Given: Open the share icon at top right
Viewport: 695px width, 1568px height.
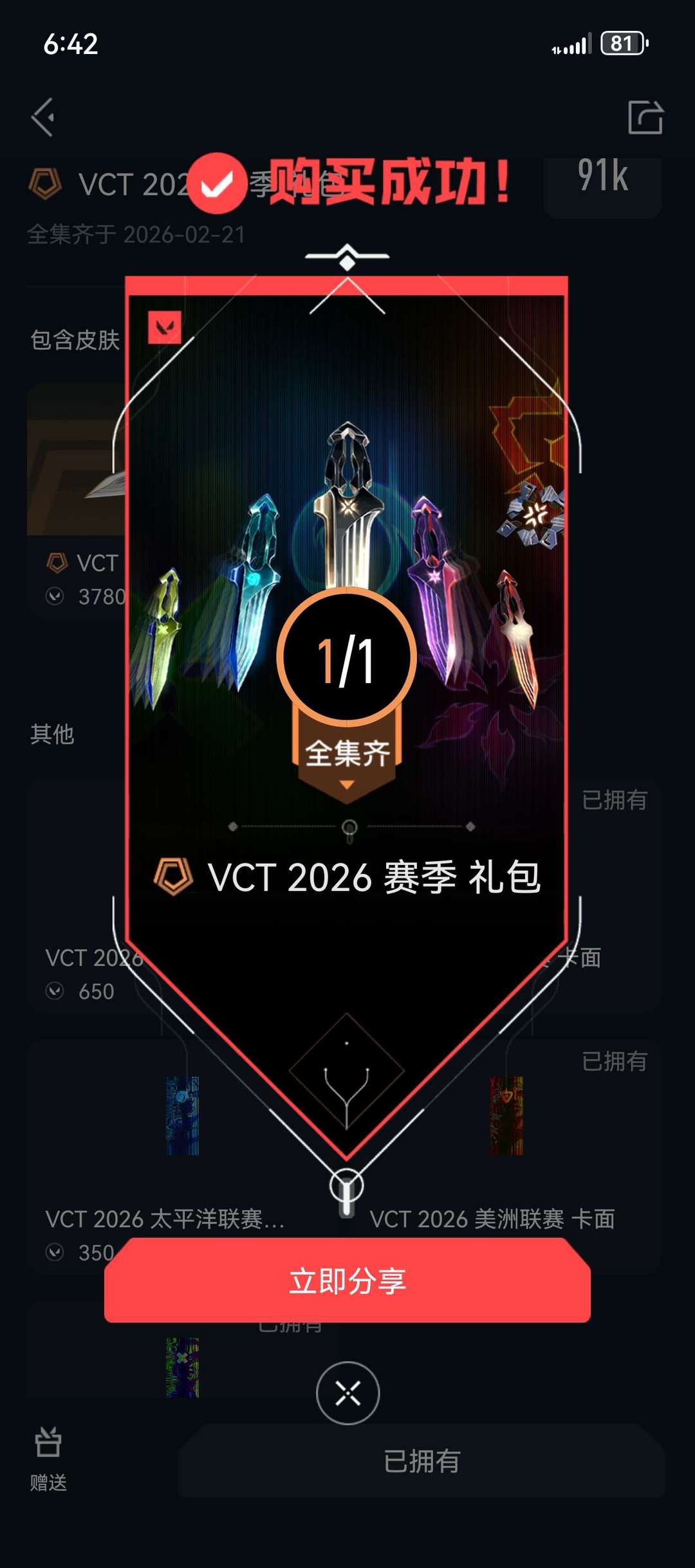Looking at the screenshot, I should click(x=647, y=116).
